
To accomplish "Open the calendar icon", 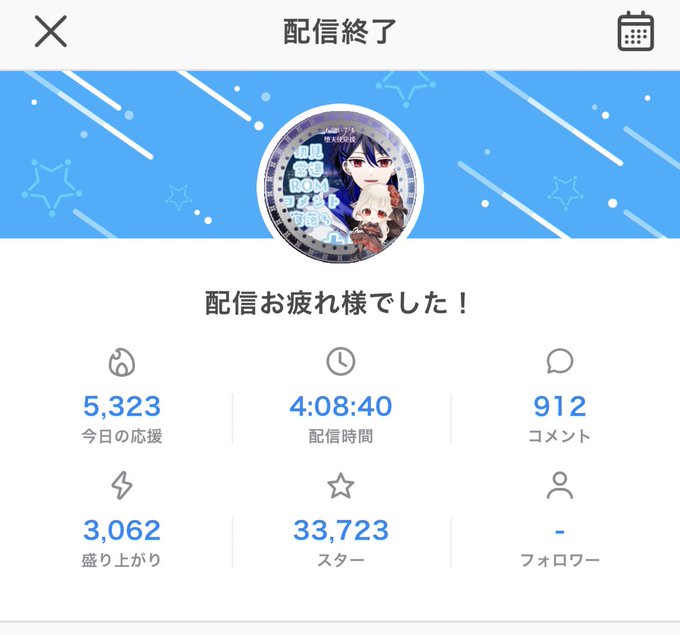I will tap(635, 31).
